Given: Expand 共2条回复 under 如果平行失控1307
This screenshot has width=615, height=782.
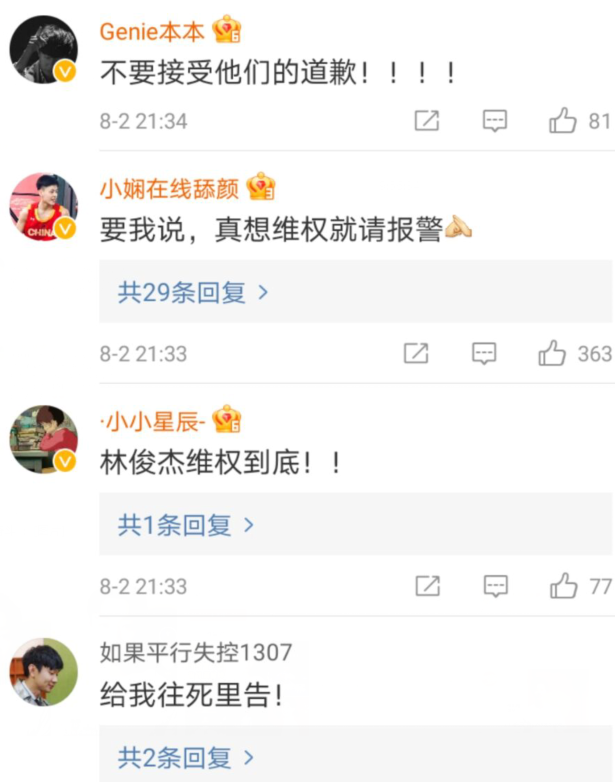Looking at the screenshot, I should point(187,757).
